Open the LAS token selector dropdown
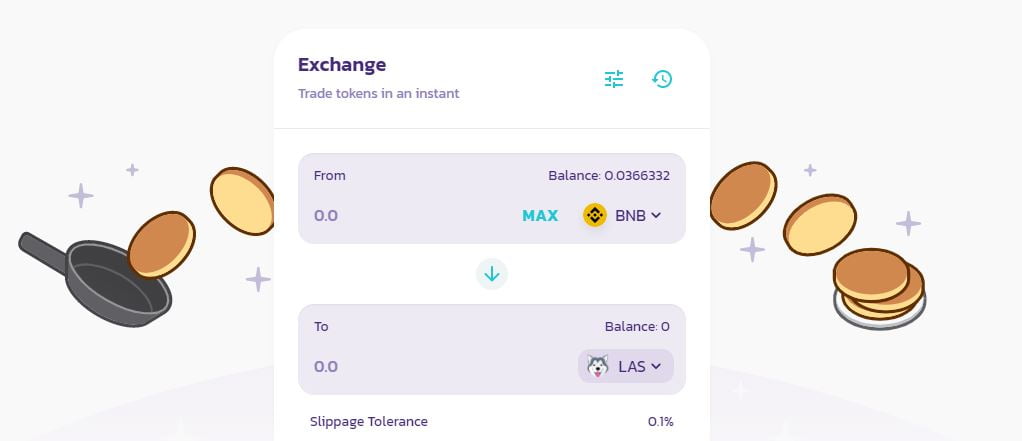The image size is (1022, 441). point(626,366)
